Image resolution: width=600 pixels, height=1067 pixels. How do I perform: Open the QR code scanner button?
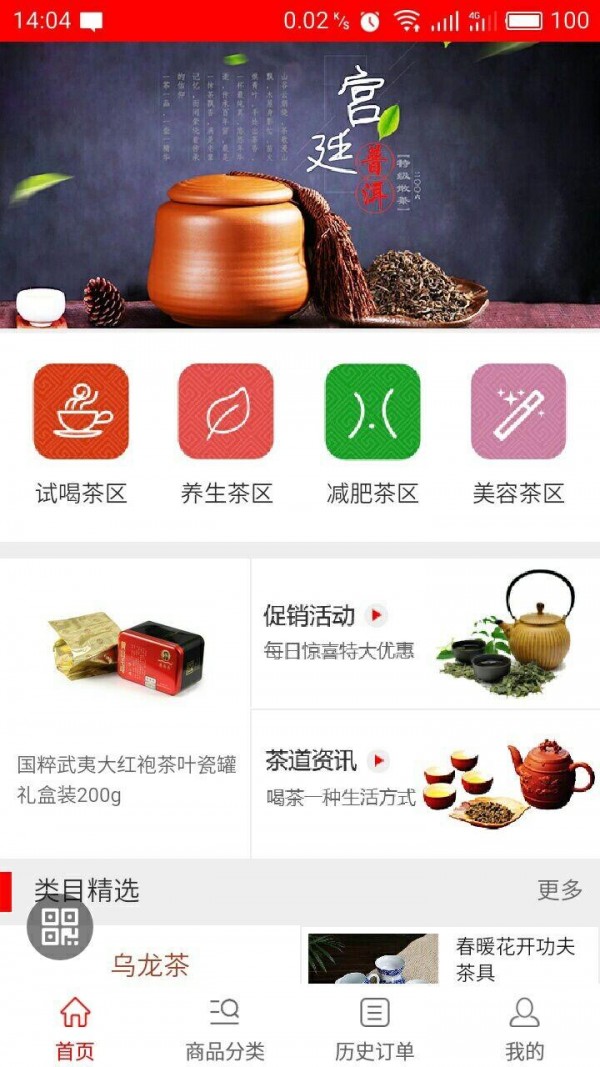tap(60, 927)
